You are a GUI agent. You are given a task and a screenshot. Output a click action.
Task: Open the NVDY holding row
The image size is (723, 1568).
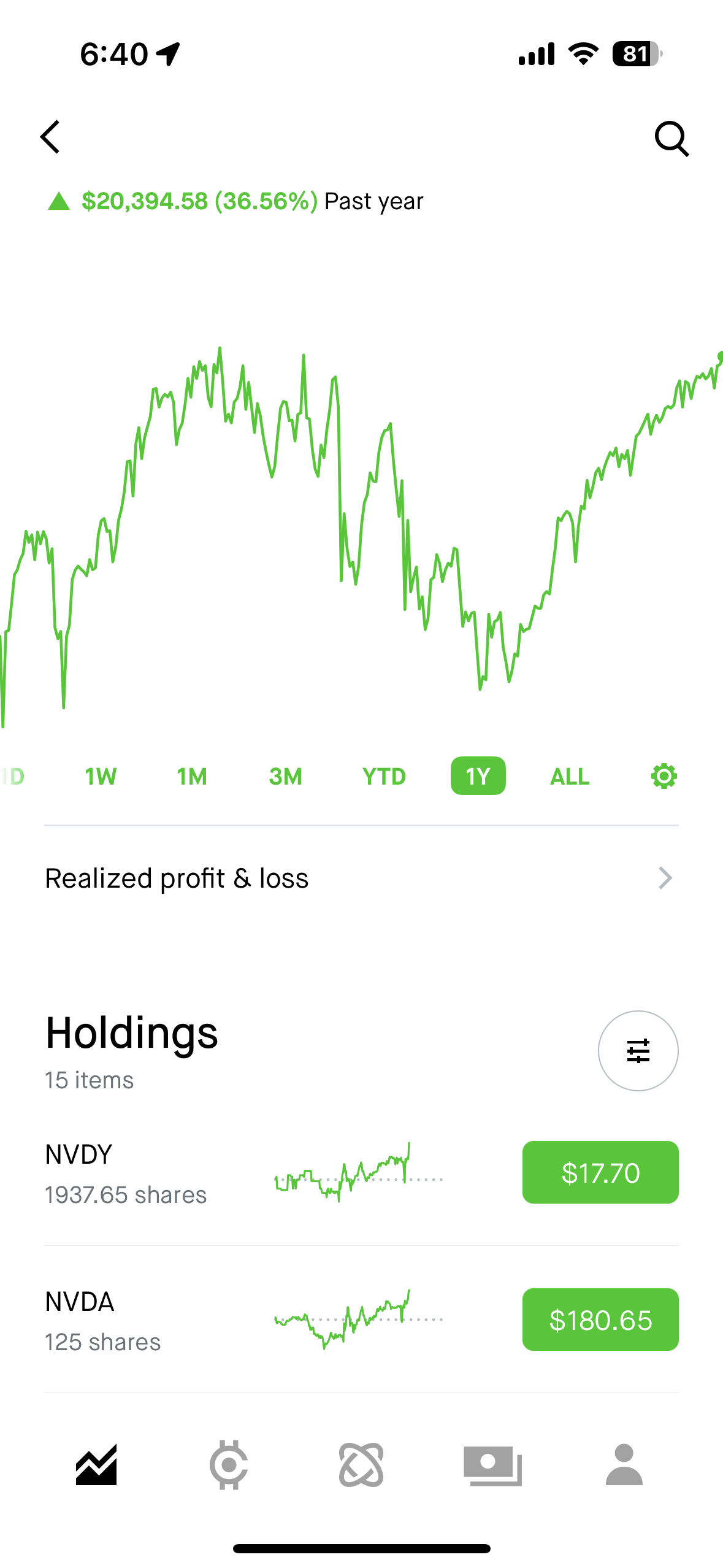(361, 1173)
